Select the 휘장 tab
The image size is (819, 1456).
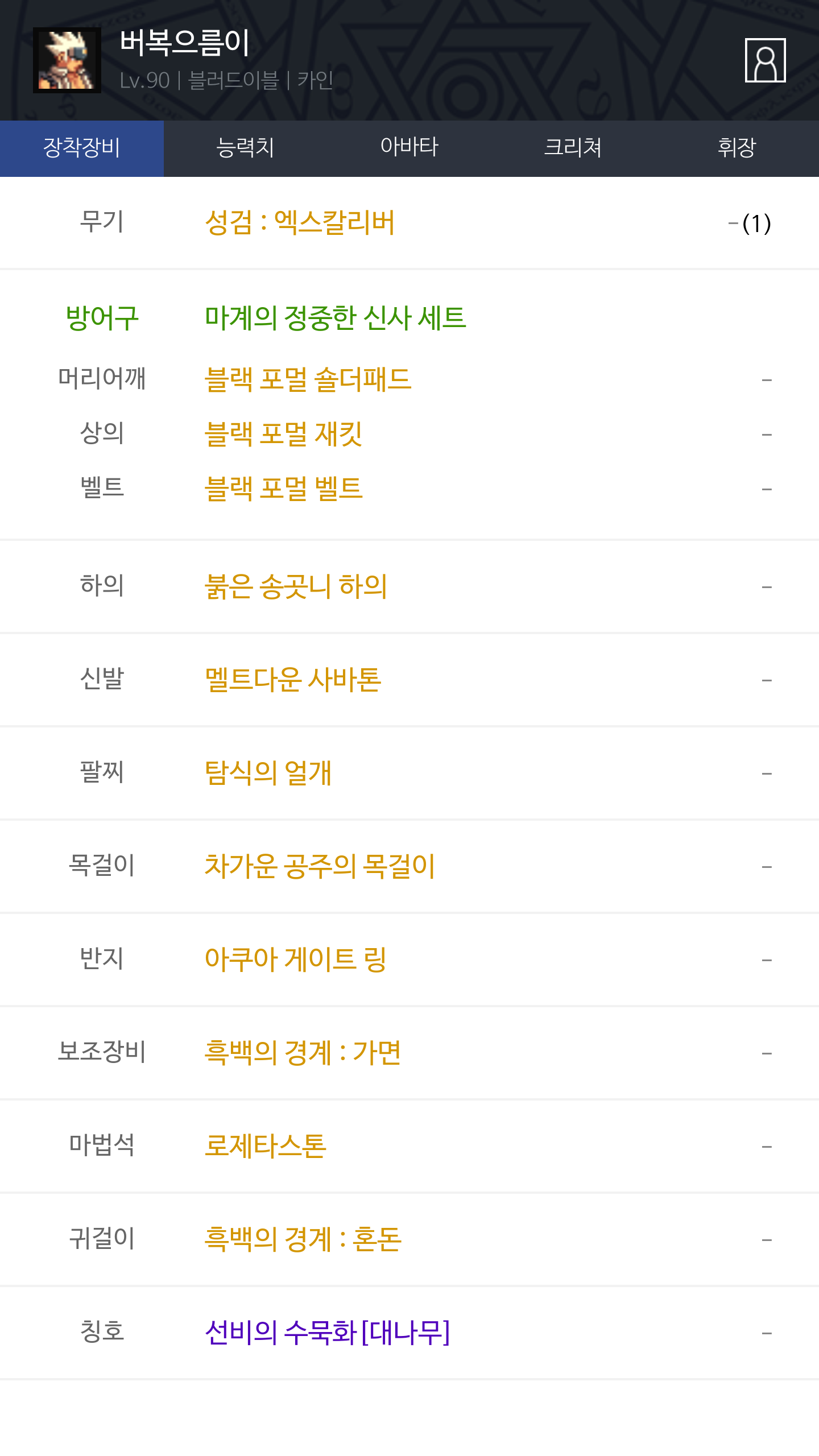(737, 148)
